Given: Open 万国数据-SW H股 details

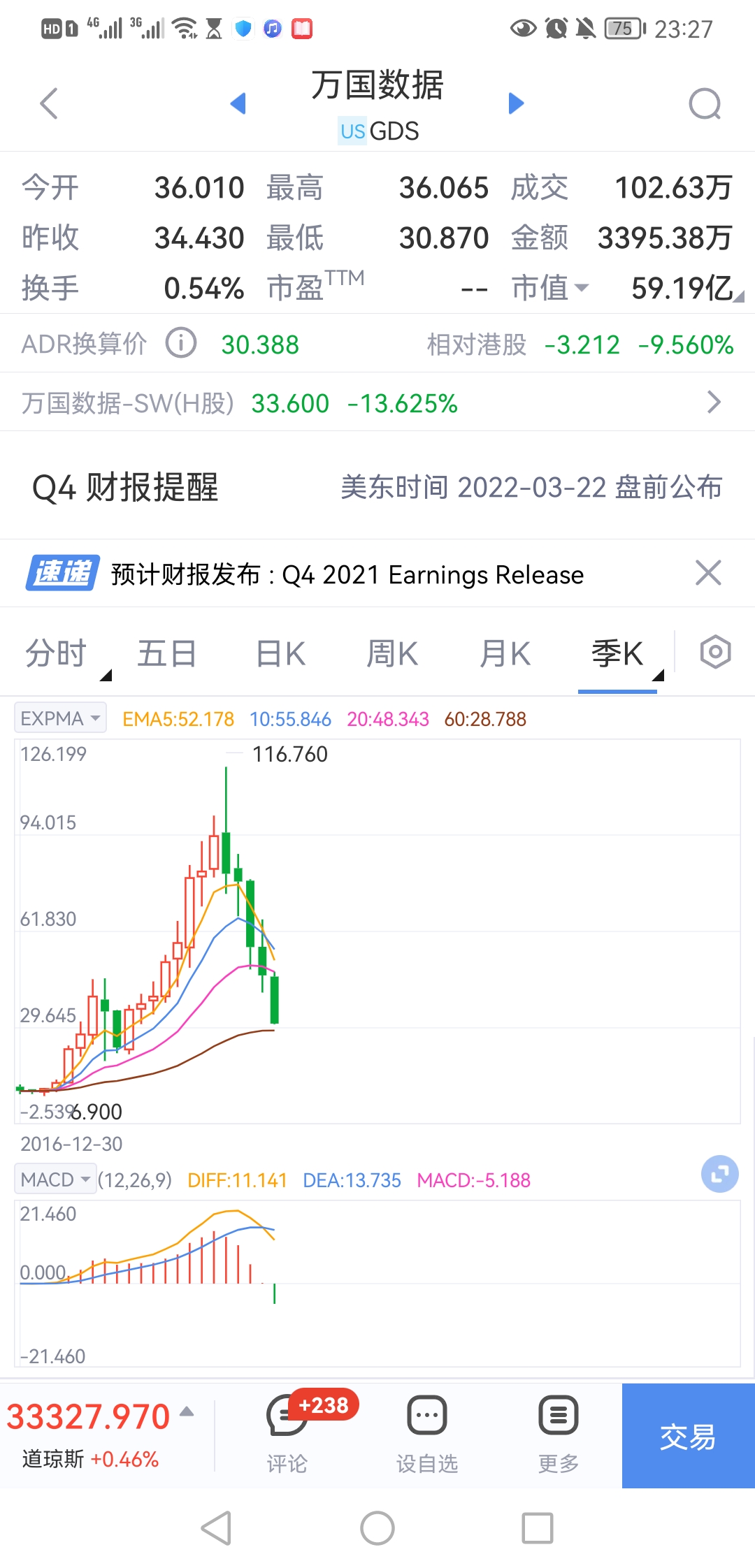Looking at the screenshot, I should [x=377, y=403].
